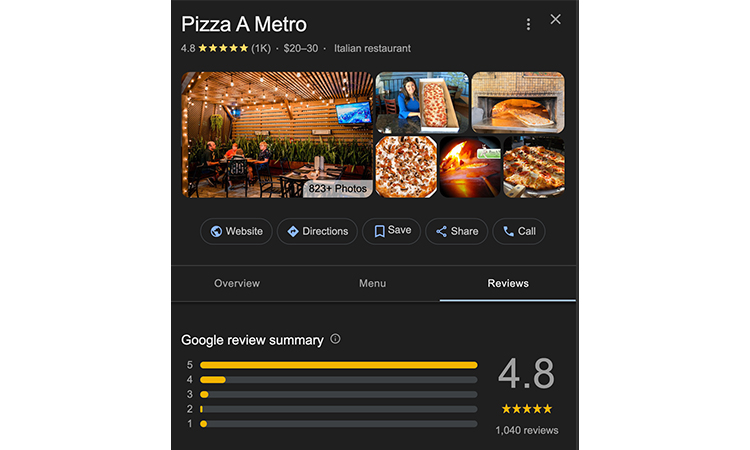View photo of woman holding pizza tray
This screenshot has width=750, height=450.
[421, 101]
